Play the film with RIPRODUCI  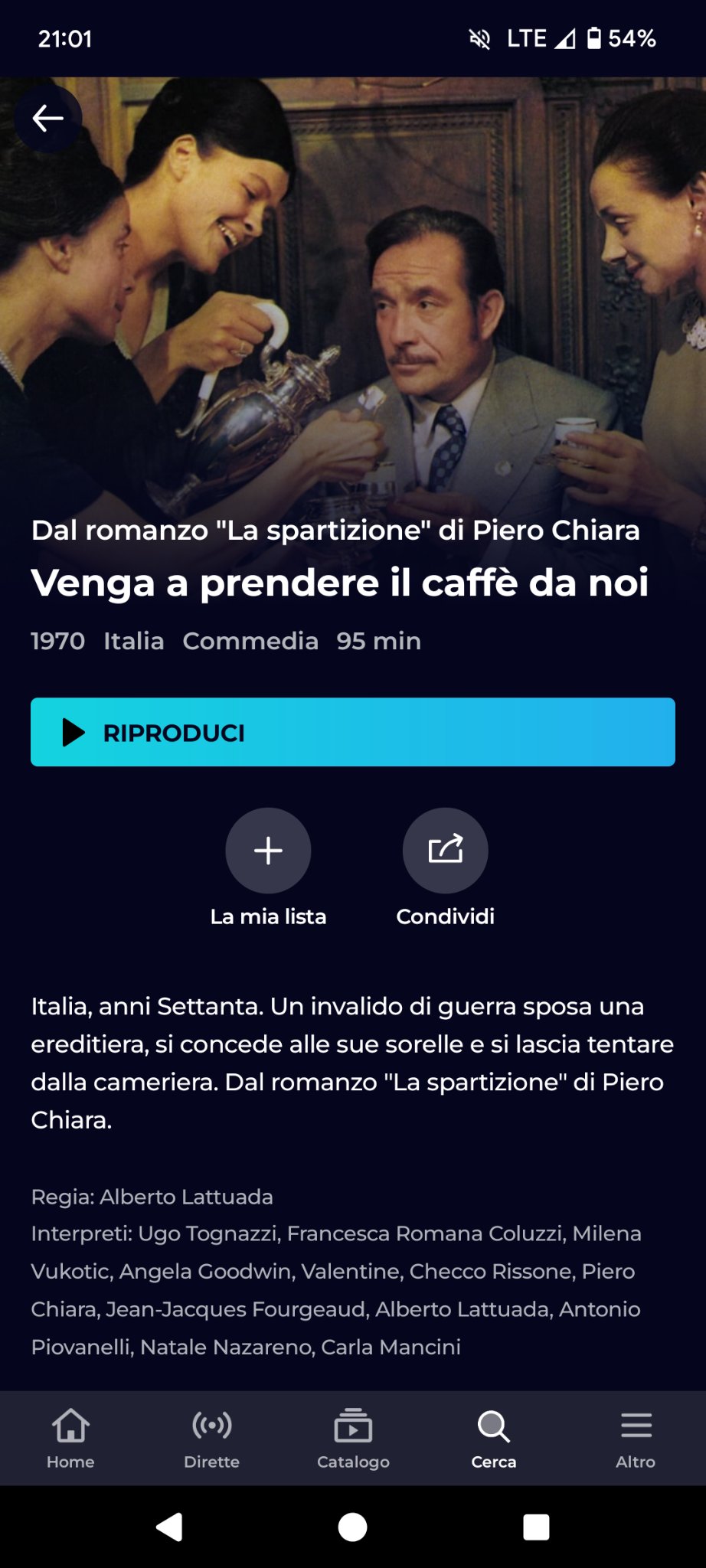pyautogui.click(x=352, y=732)
